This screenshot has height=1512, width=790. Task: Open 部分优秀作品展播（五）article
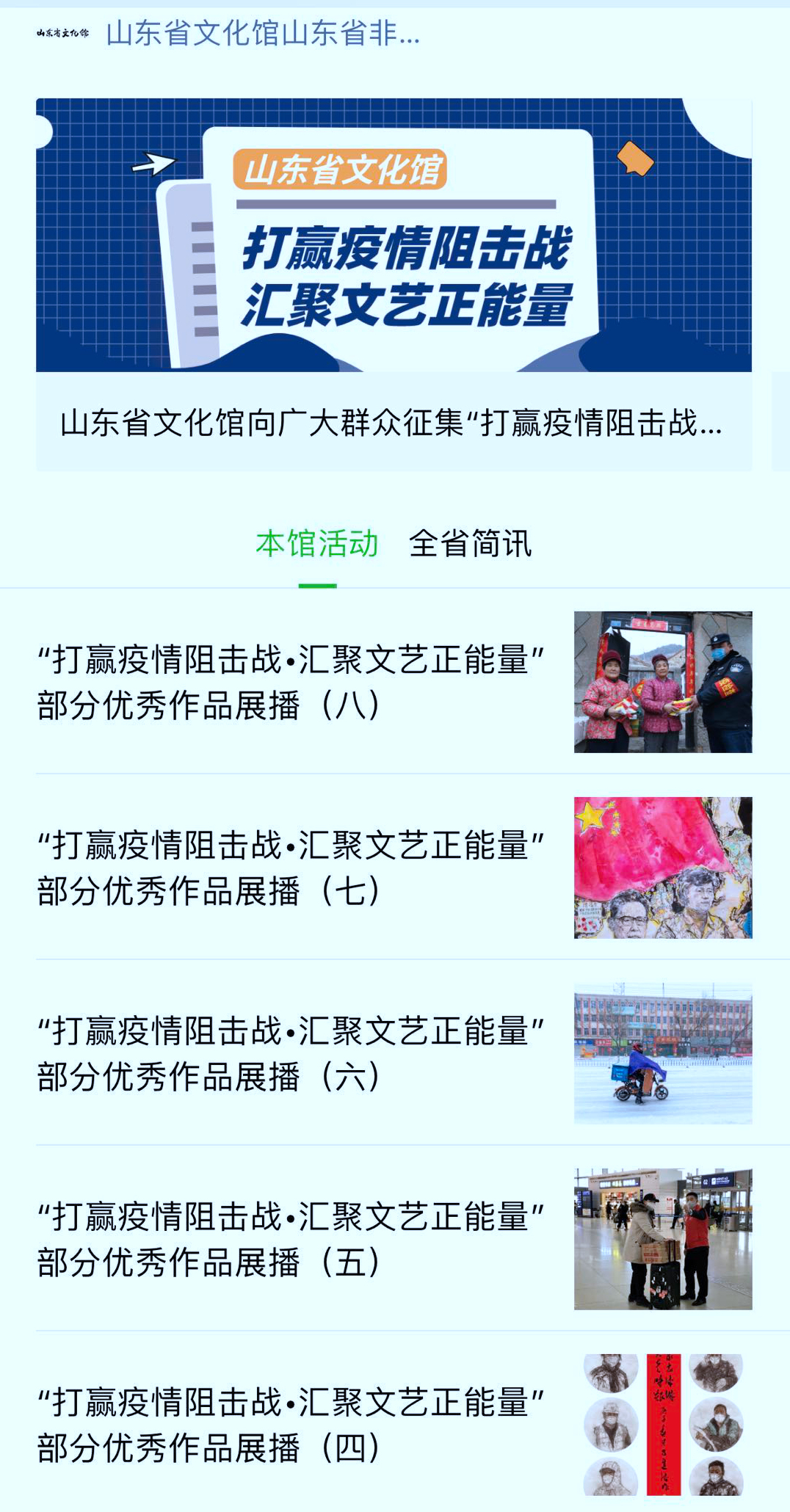pos(395,1239)
